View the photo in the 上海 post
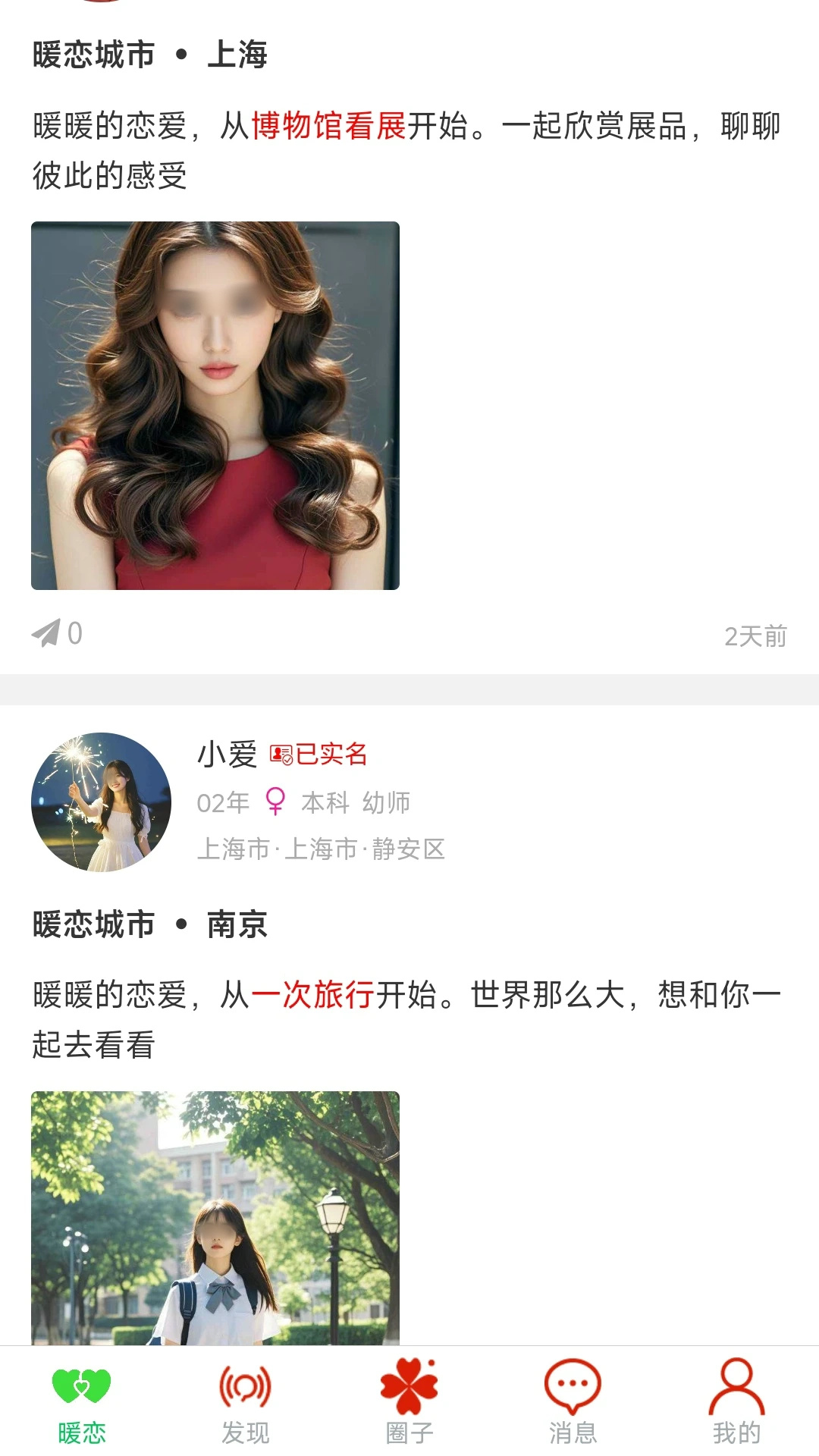Viewport: 819px width, 1456px height. pyautogui.click(x=215, y=406)
